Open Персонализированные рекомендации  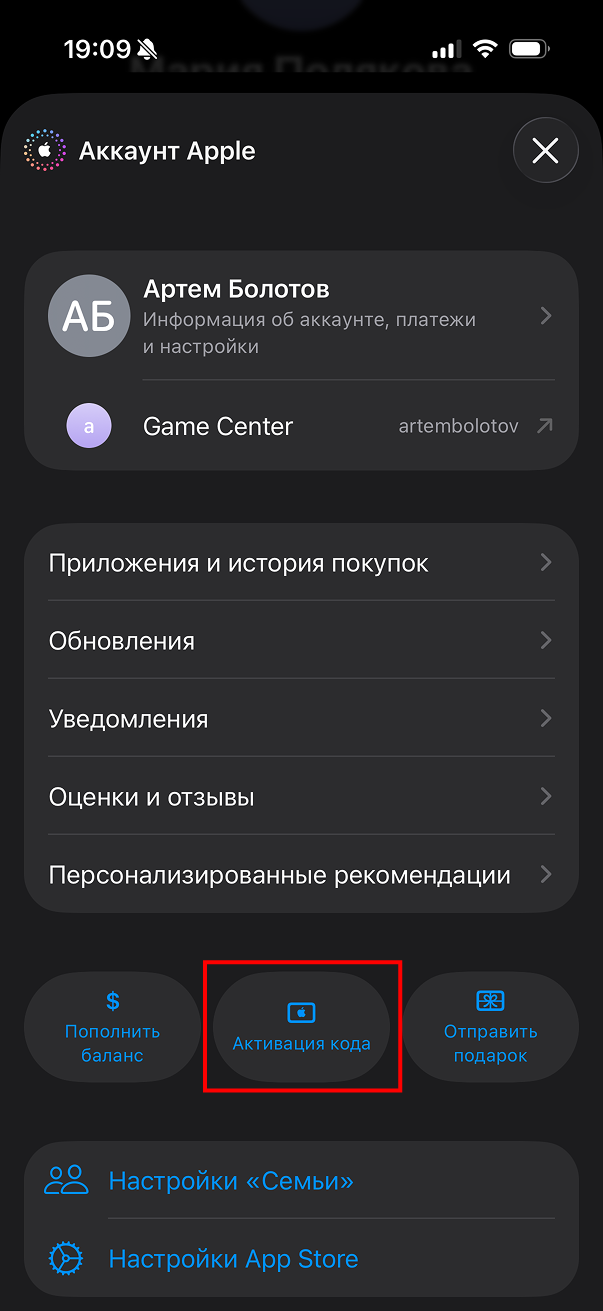tap(301, 874)
